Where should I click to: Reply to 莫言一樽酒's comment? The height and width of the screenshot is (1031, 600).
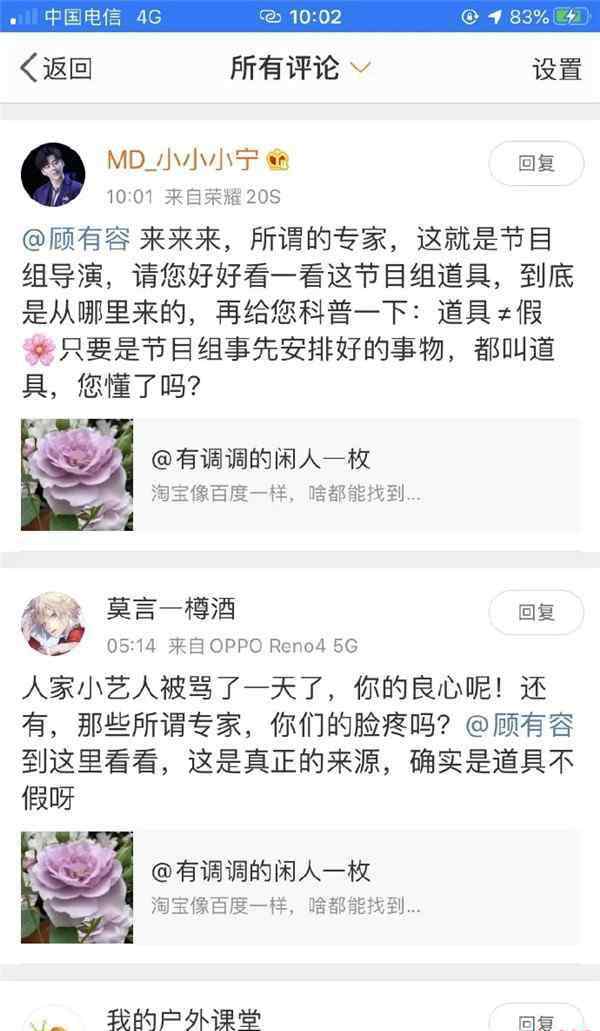coord(536,612)
